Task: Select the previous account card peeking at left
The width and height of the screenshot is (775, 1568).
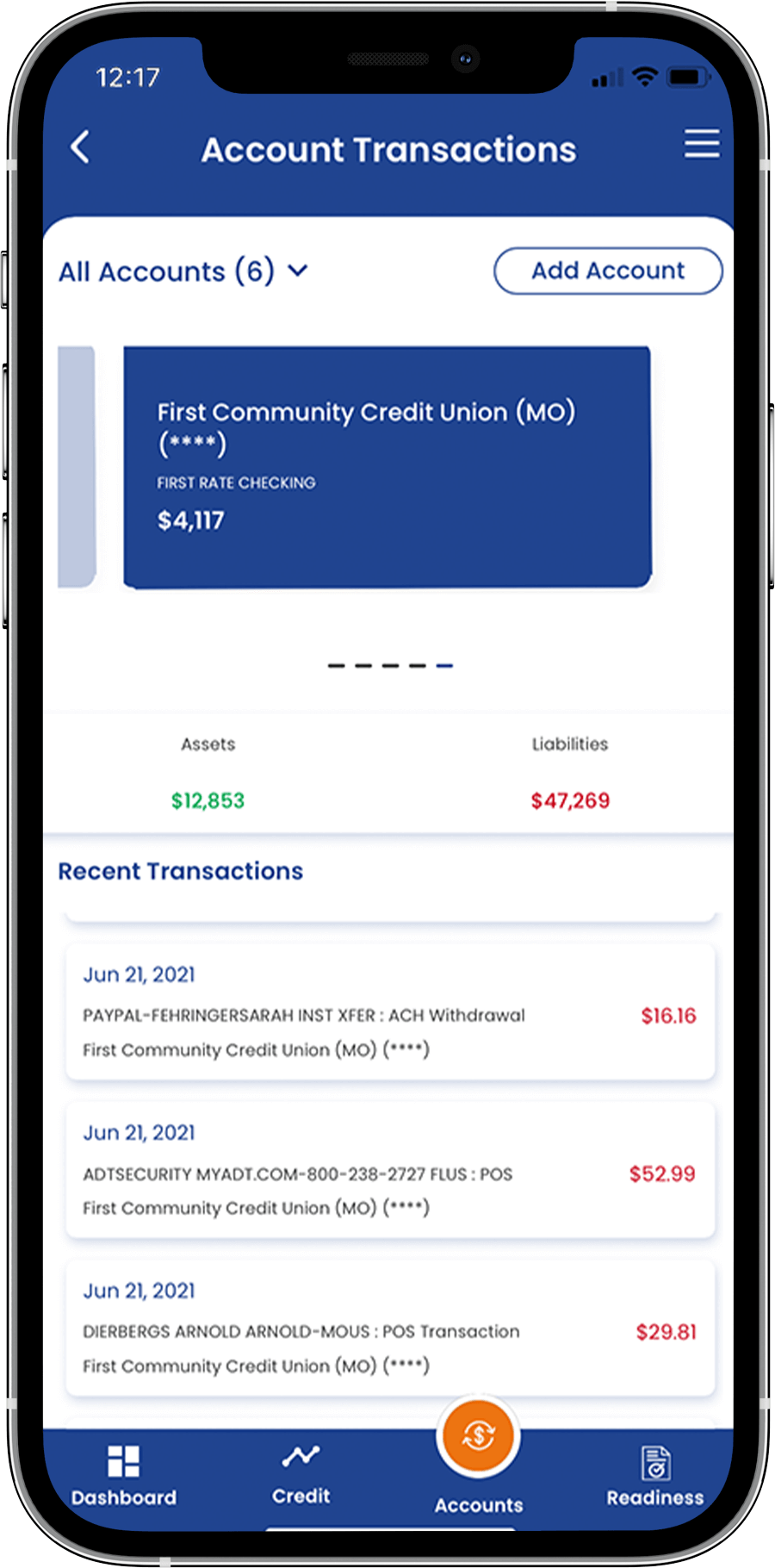Action: pos(77,467)
